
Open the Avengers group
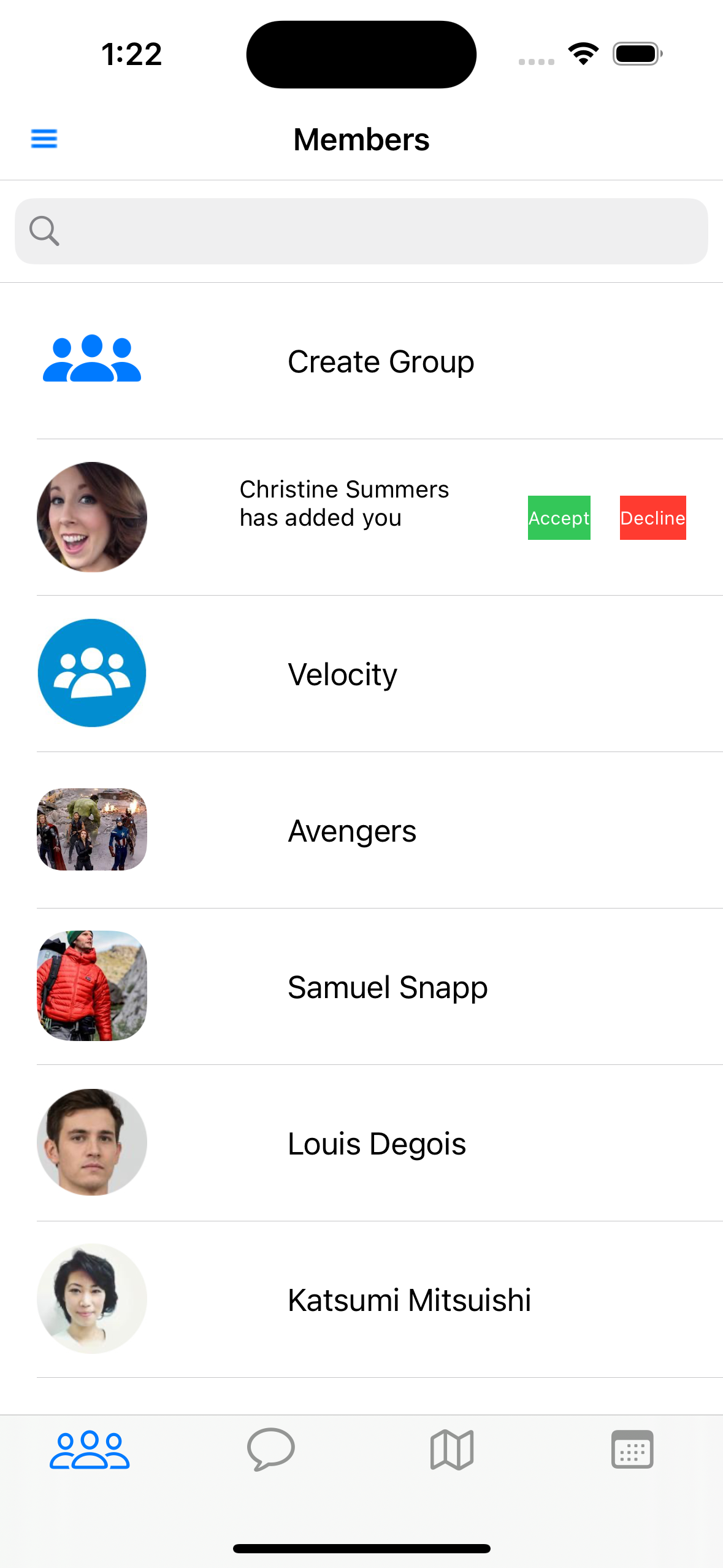[352, 830]
